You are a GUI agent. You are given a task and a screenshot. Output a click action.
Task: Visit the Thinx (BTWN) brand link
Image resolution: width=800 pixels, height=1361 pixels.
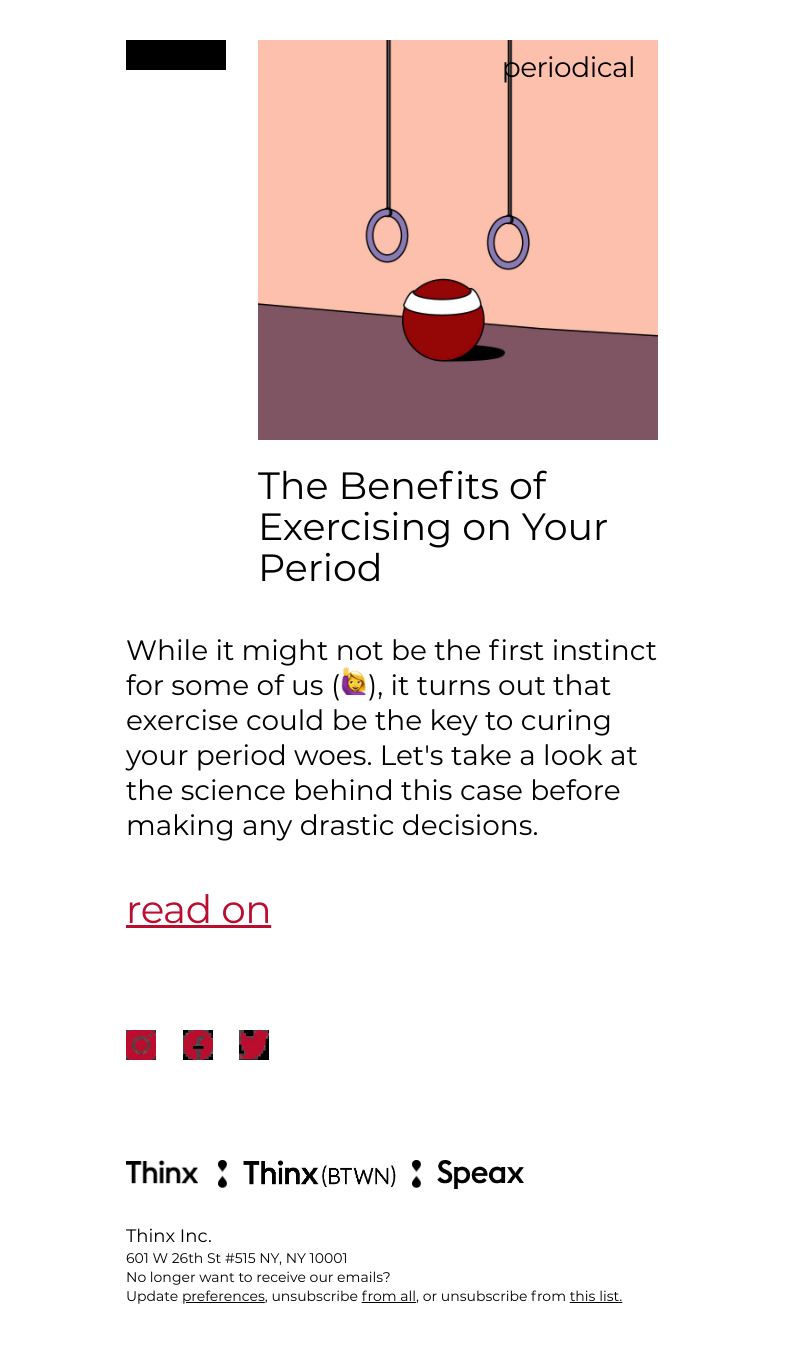pyautogui.click(x=319, y=1174)
